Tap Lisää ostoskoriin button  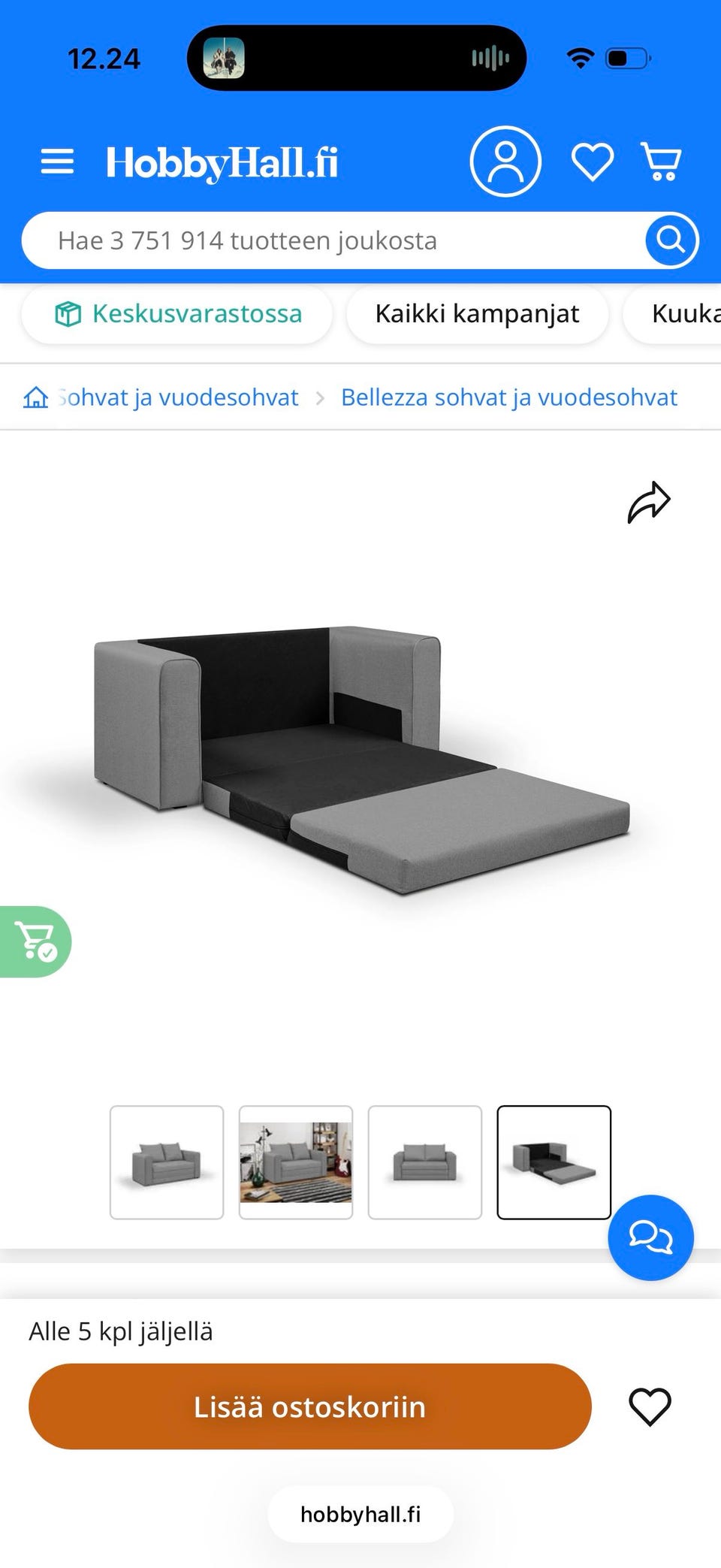coord(310,1406)
